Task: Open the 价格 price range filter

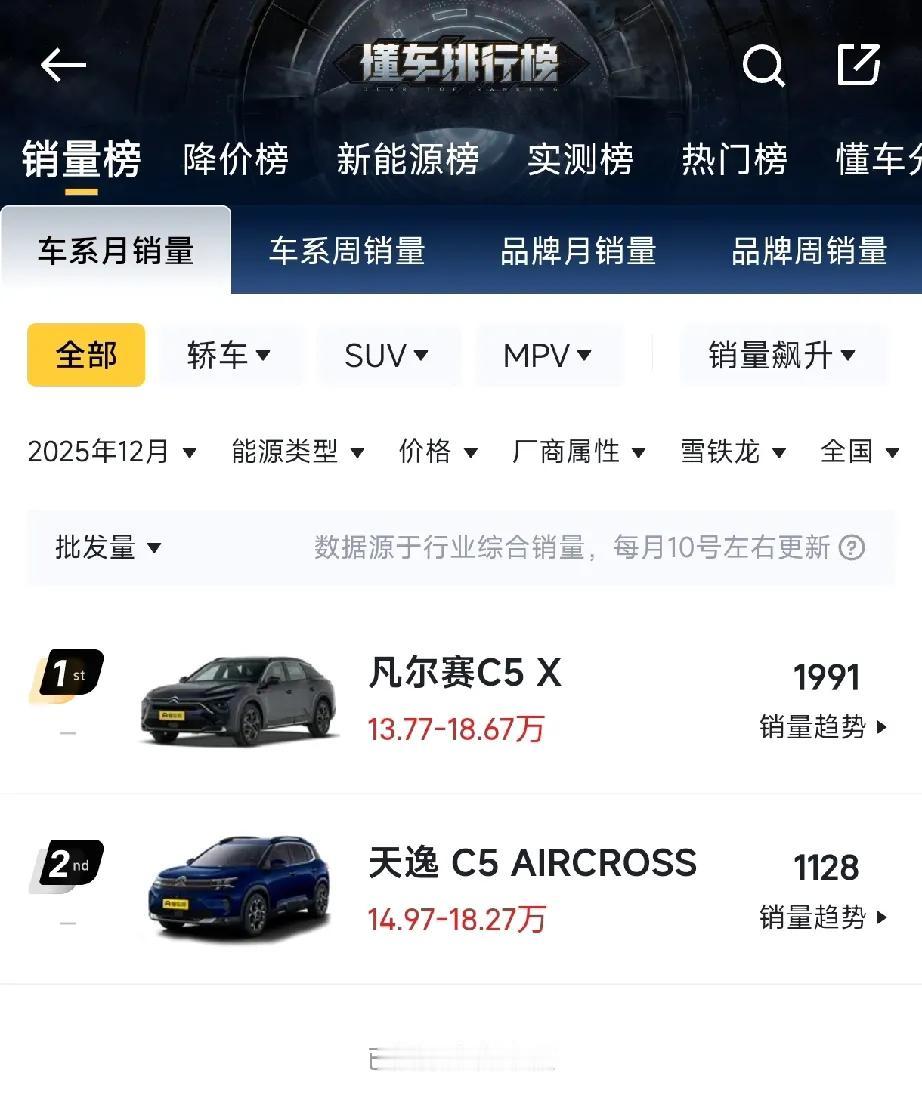Action: 438,451
